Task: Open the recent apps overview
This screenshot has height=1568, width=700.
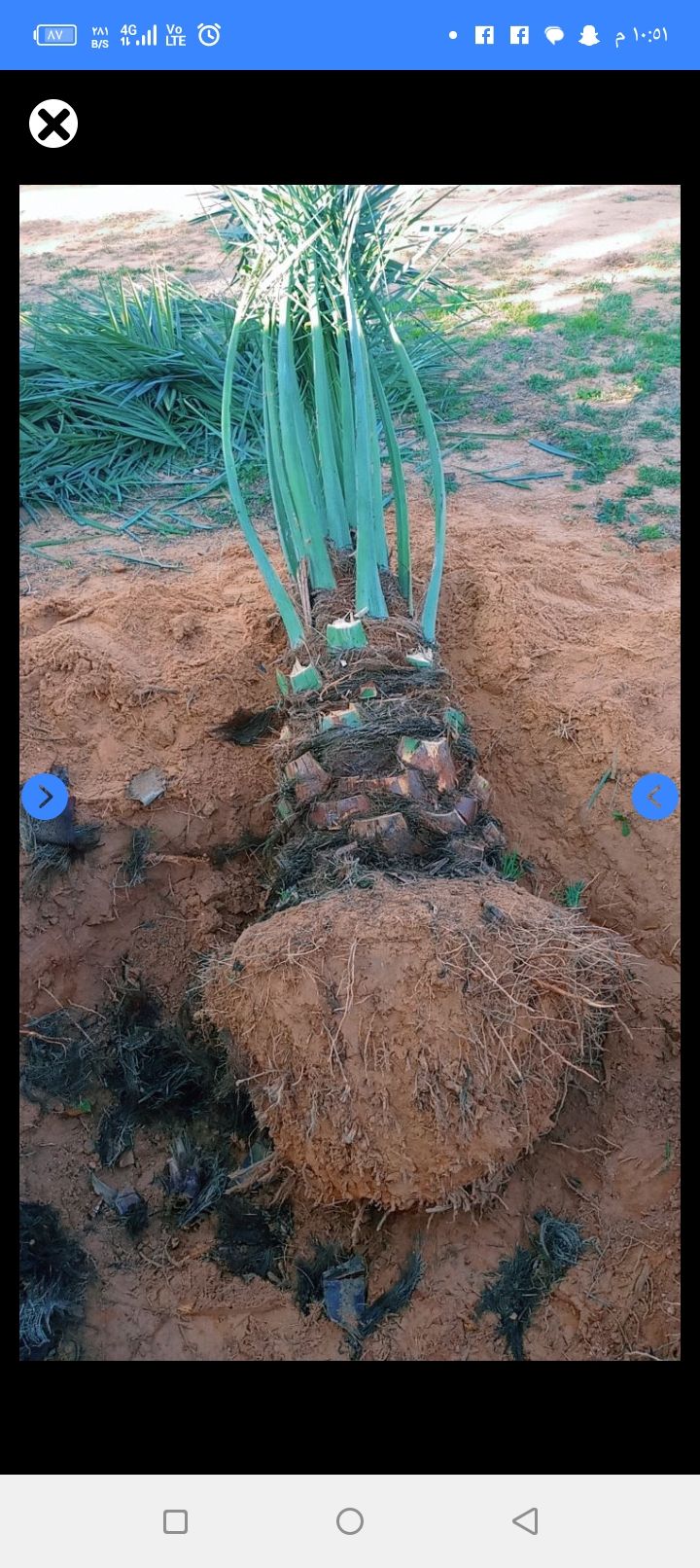Action: [175, 1521]
